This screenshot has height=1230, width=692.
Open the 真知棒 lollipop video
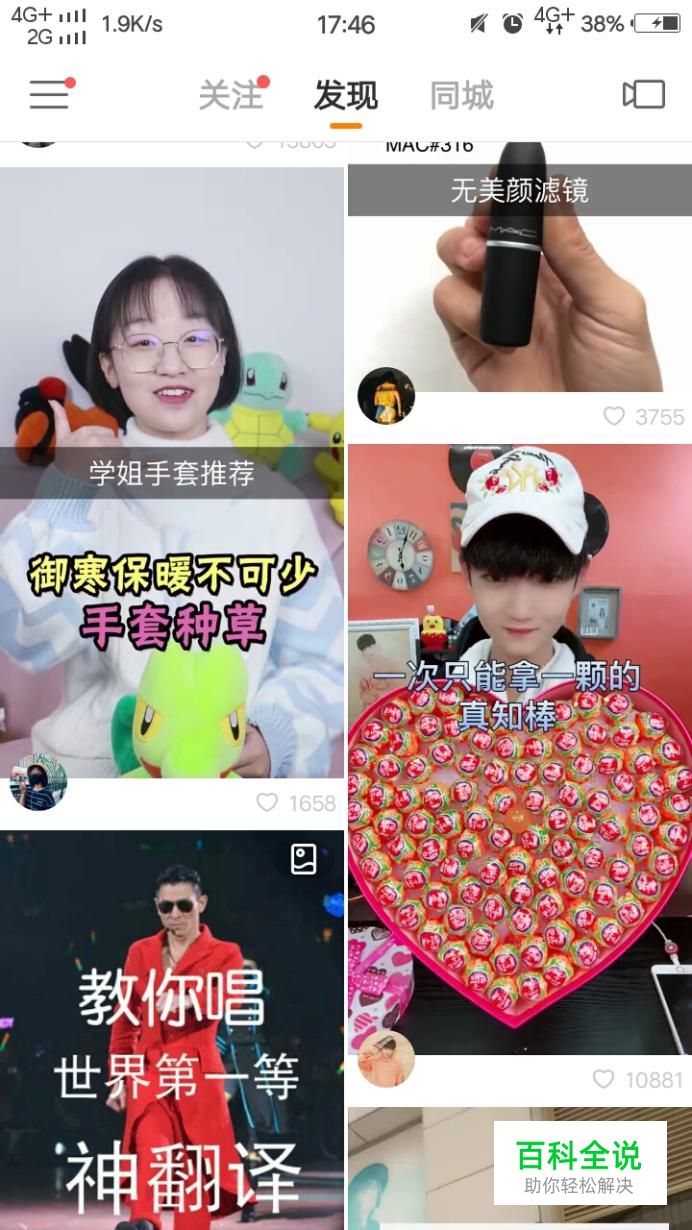[519, 750]
